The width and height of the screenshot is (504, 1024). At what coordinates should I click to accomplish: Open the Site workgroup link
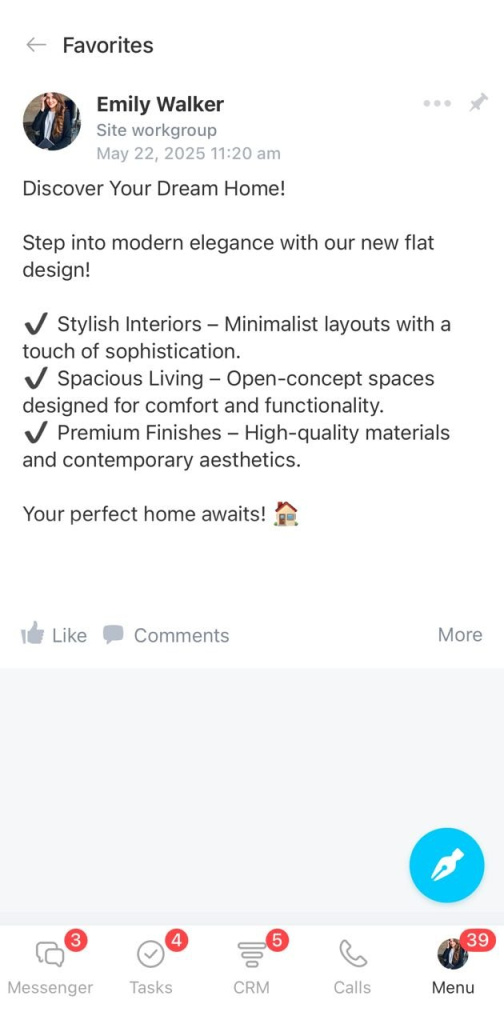pyautogui.click(x=157, y=130)
